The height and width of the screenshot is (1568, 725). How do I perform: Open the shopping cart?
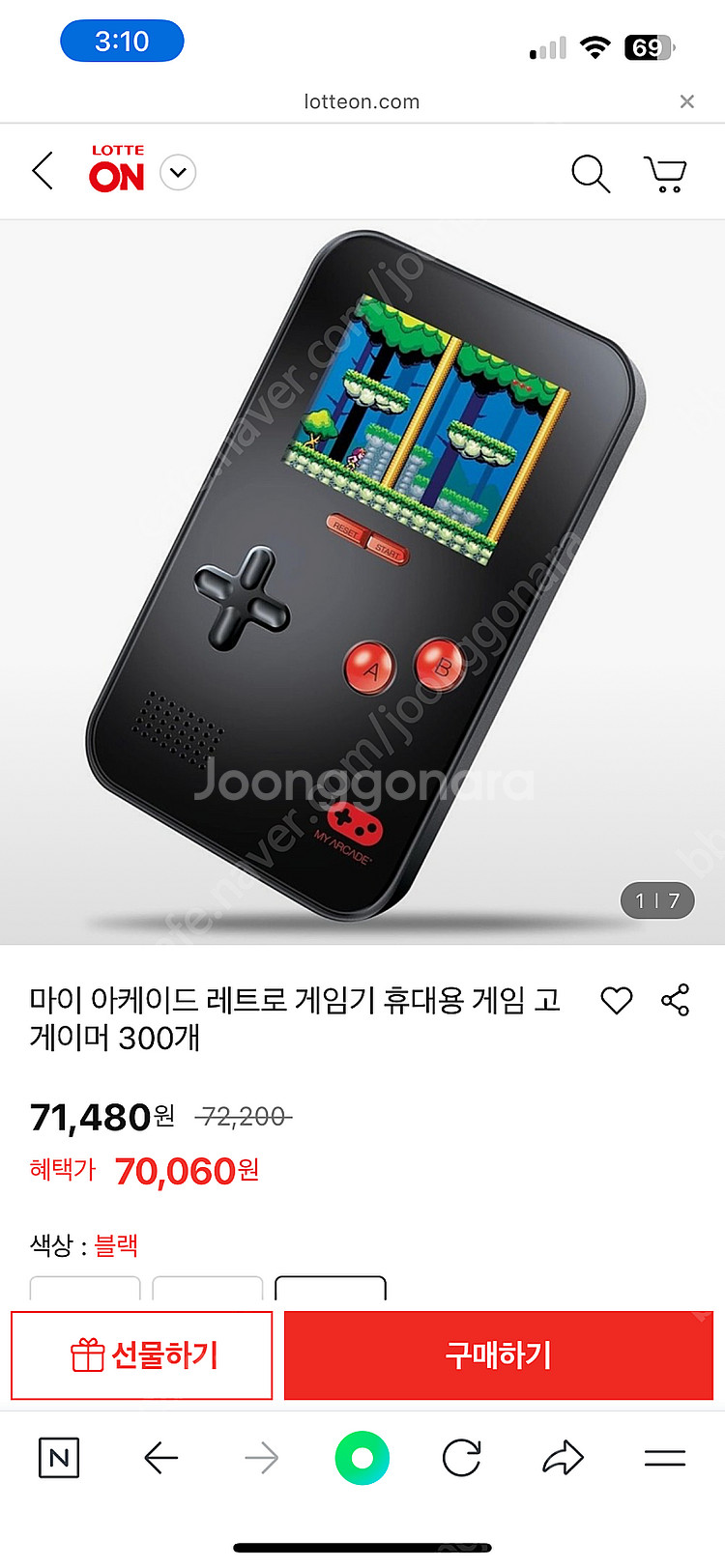pos(665,174)
